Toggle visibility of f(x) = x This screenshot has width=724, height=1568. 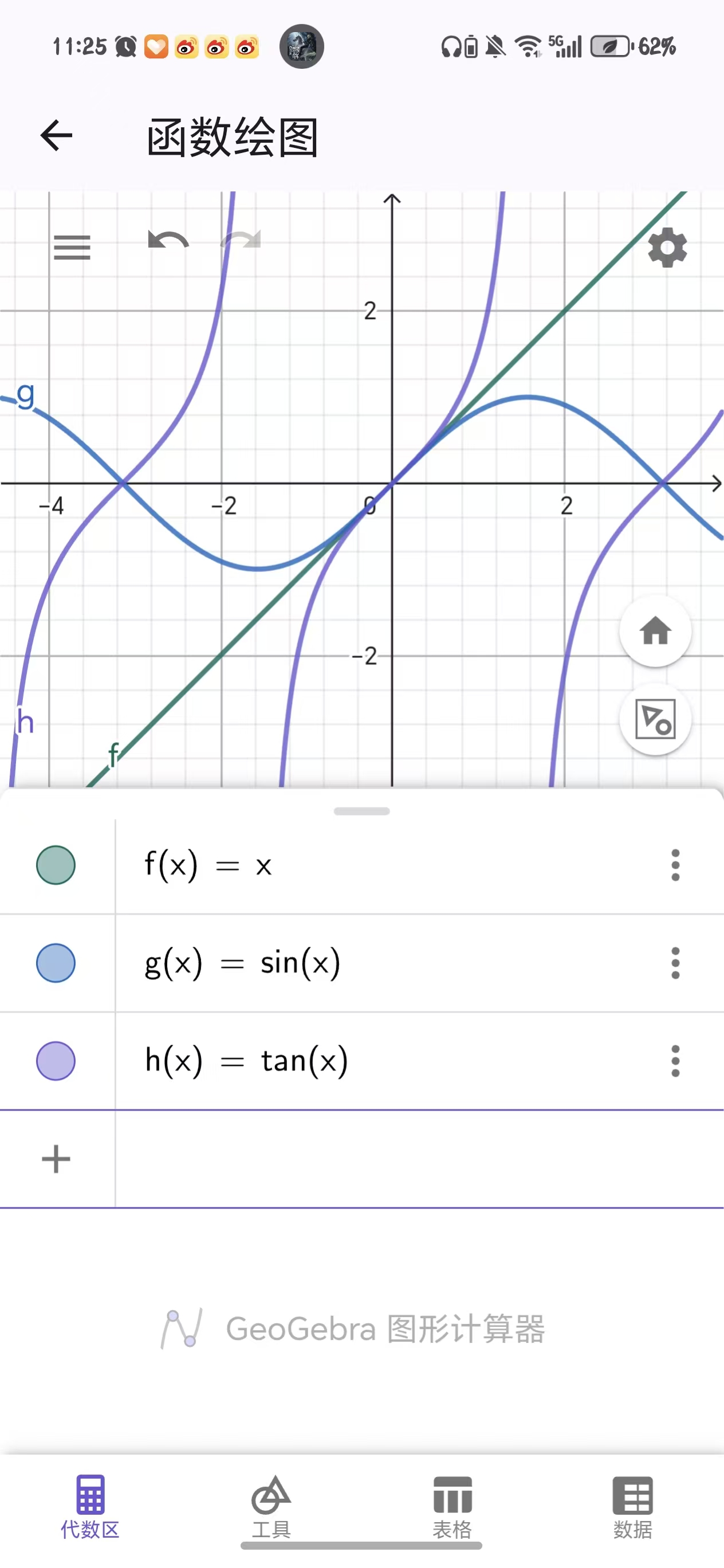[x=56, y=864]
